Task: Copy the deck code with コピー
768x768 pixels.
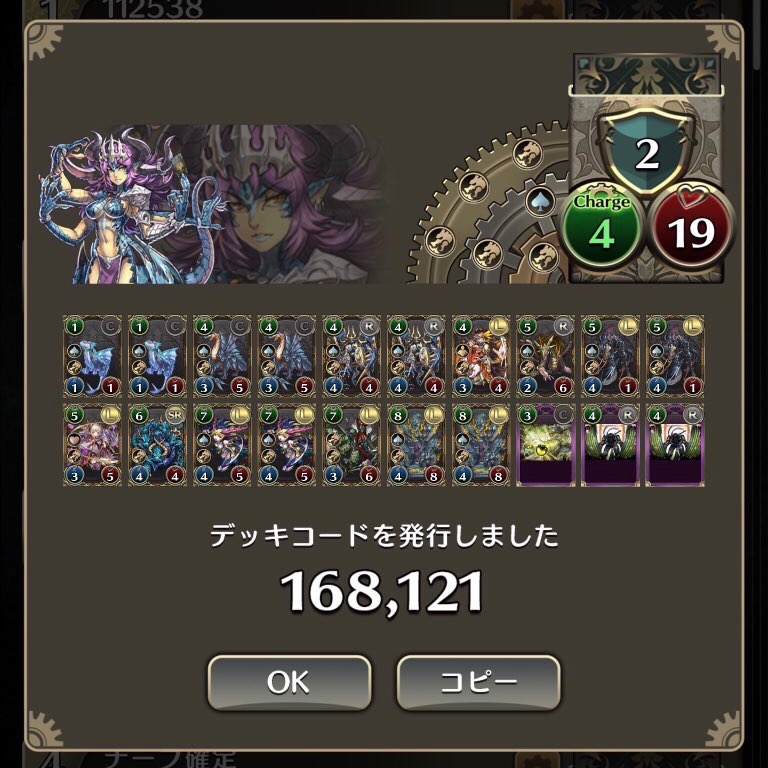Action: (478, 682)
